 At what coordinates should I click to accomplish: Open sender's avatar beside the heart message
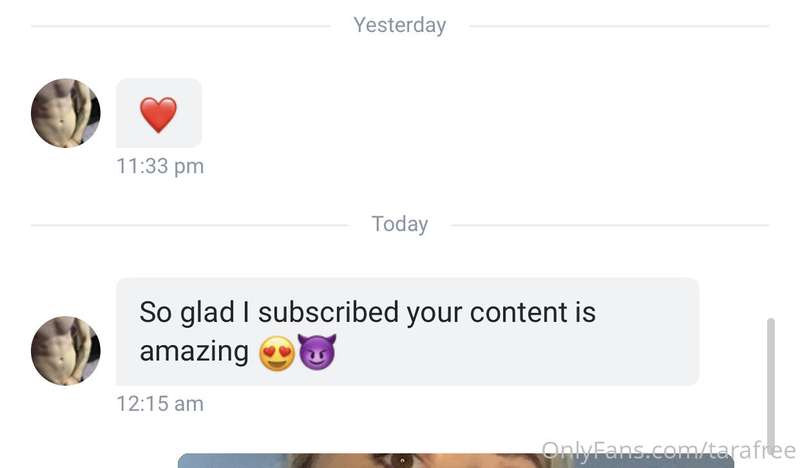click(66, 113)
